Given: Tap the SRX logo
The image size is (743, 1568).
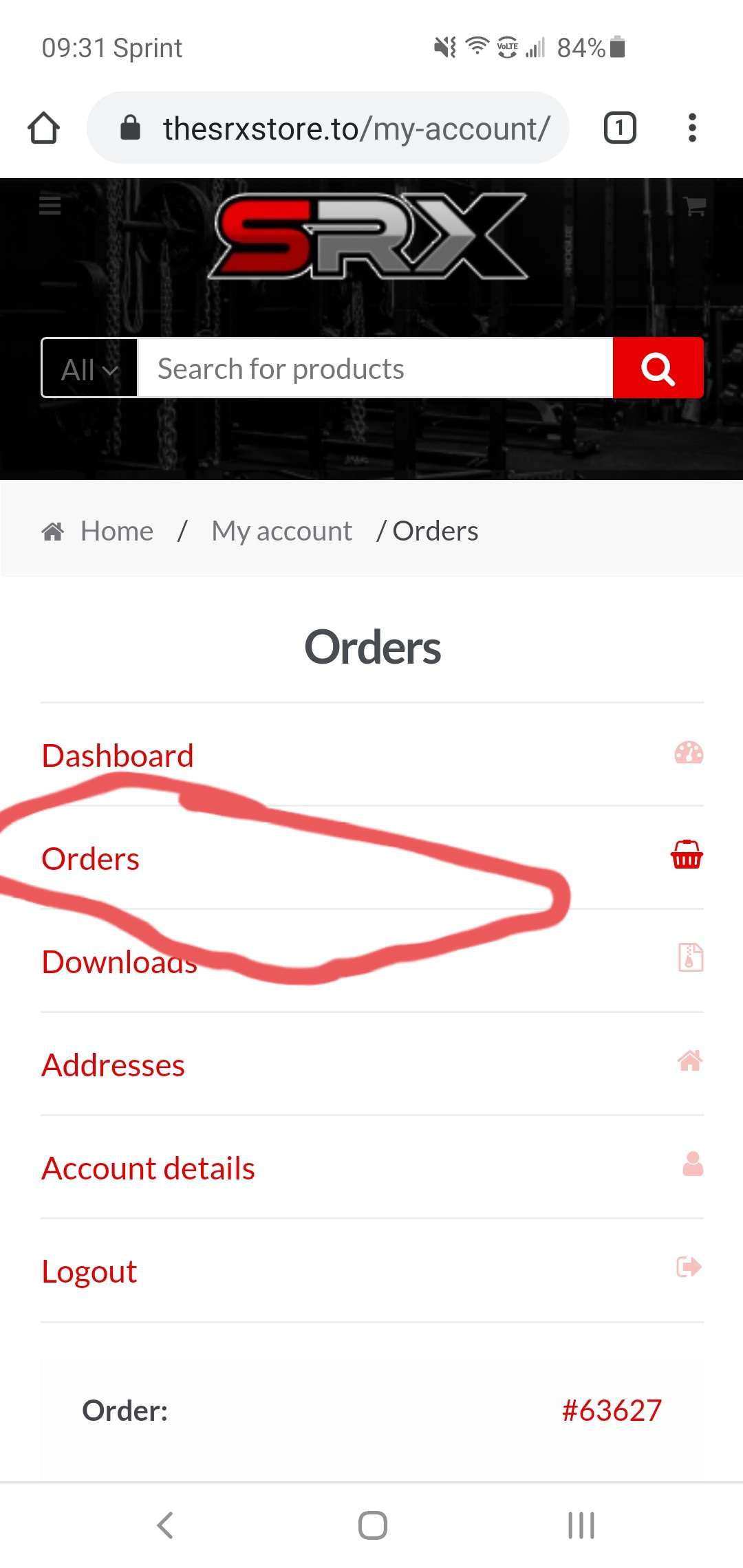Looking at the screenshot, I should point(369,237).
